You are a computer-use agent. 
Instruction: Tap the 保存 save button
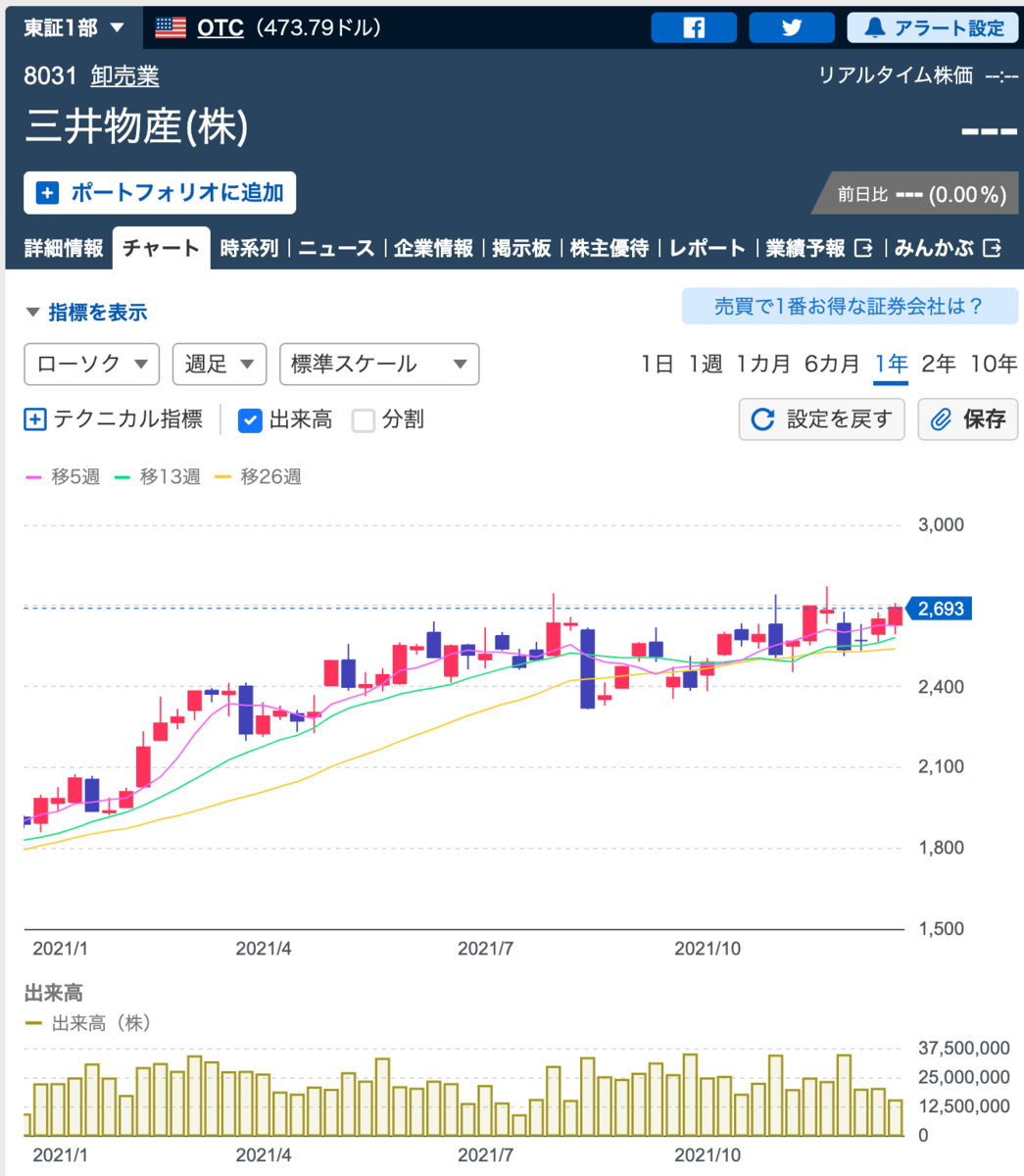(x=967, y=419)
